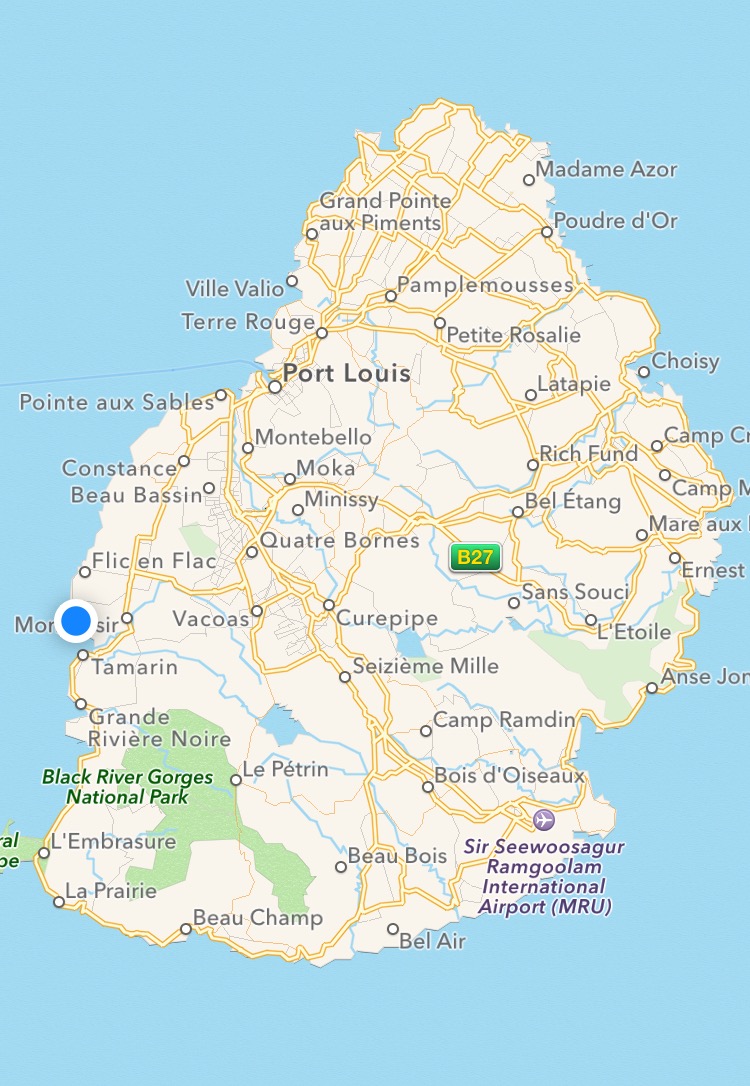This screenshot has width=750, height=1086.
Task: Select the Sir Seewoosagur Ramgoolam Airport marker
Action: tap(544, 820)
